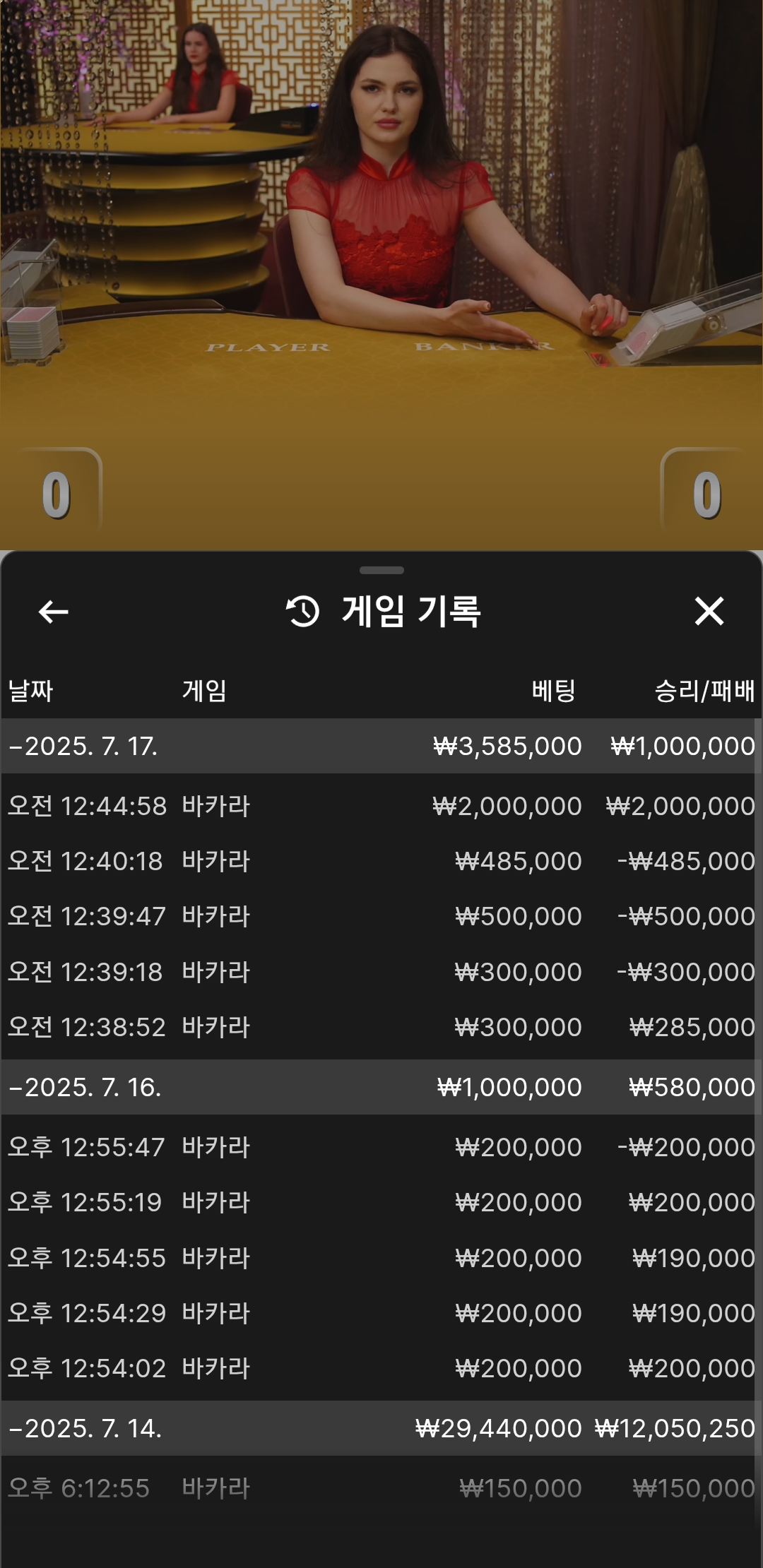Tap the sheet drag handle above 게임 기록

381,570
